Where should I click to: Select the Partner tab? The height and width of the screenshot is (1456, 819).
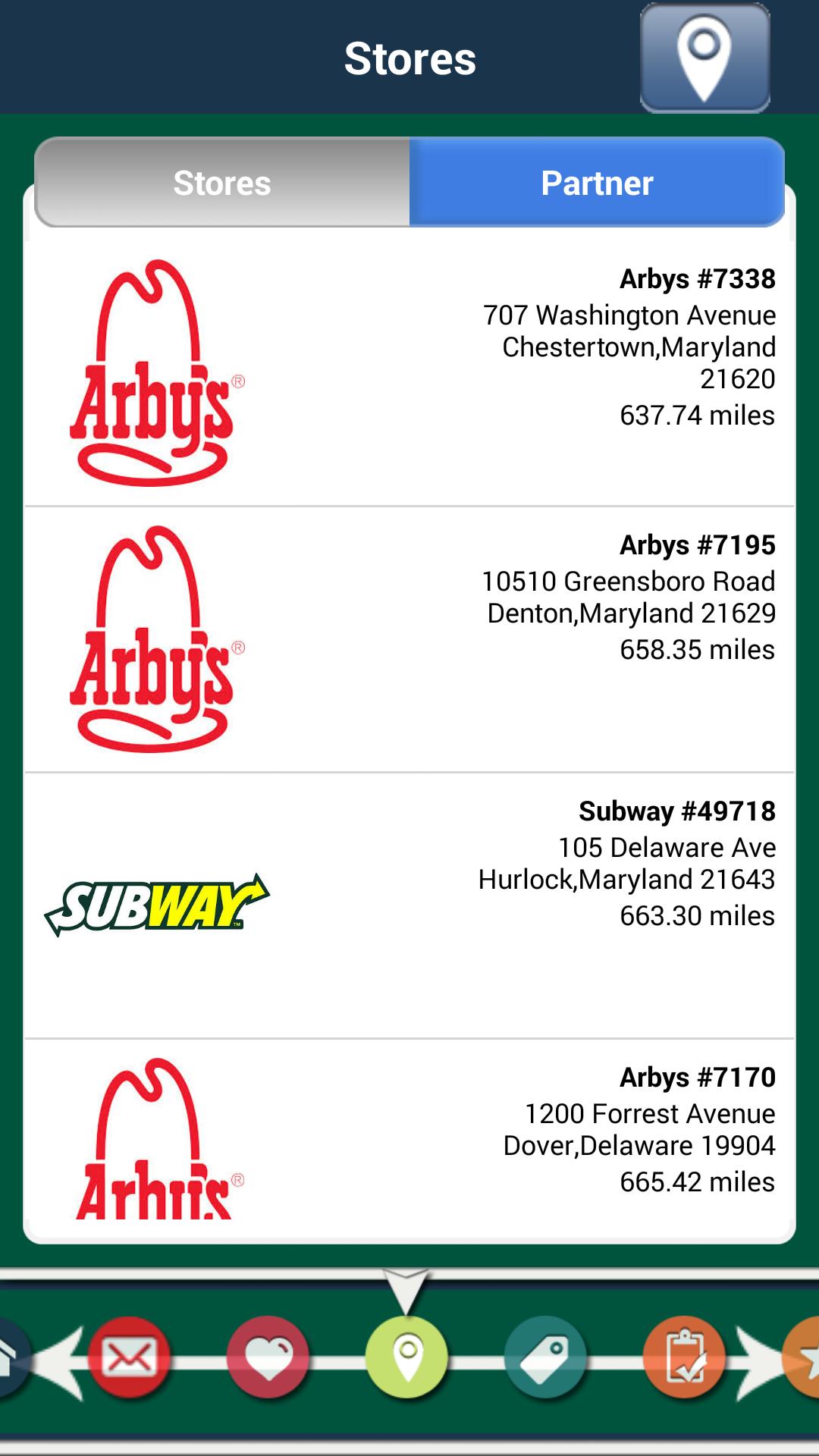(597, 183)
